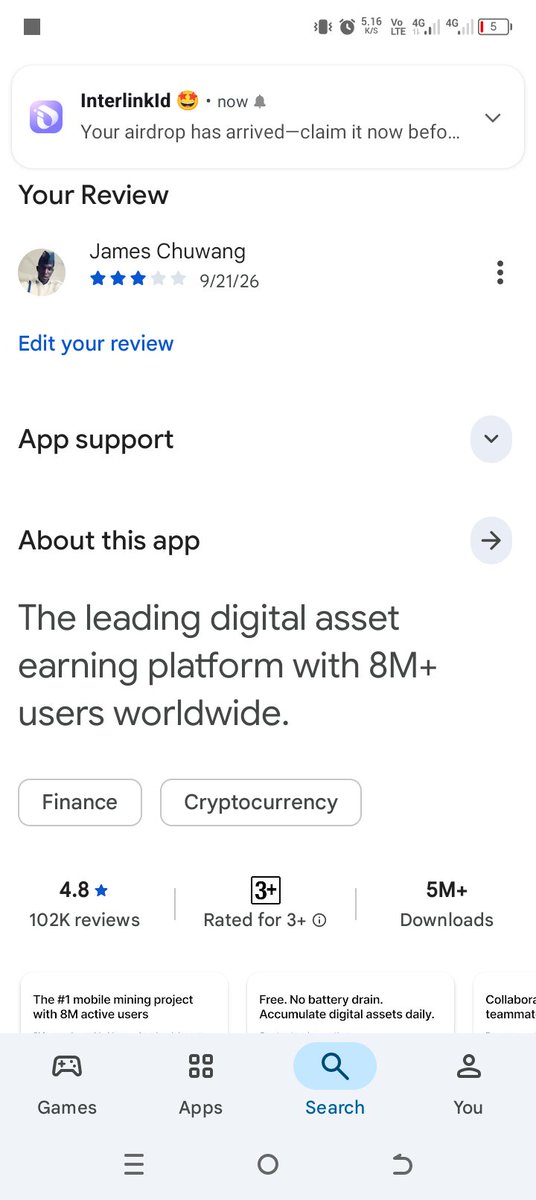View the Rated for 3+ info icon

[x=319, y=920]
